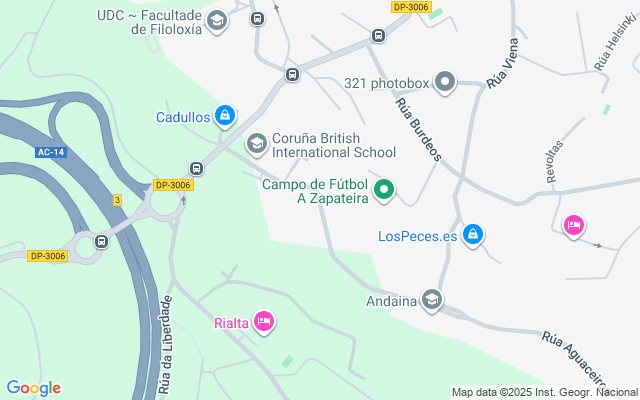Open the Cadullos shop marker

tap(227, 117)
